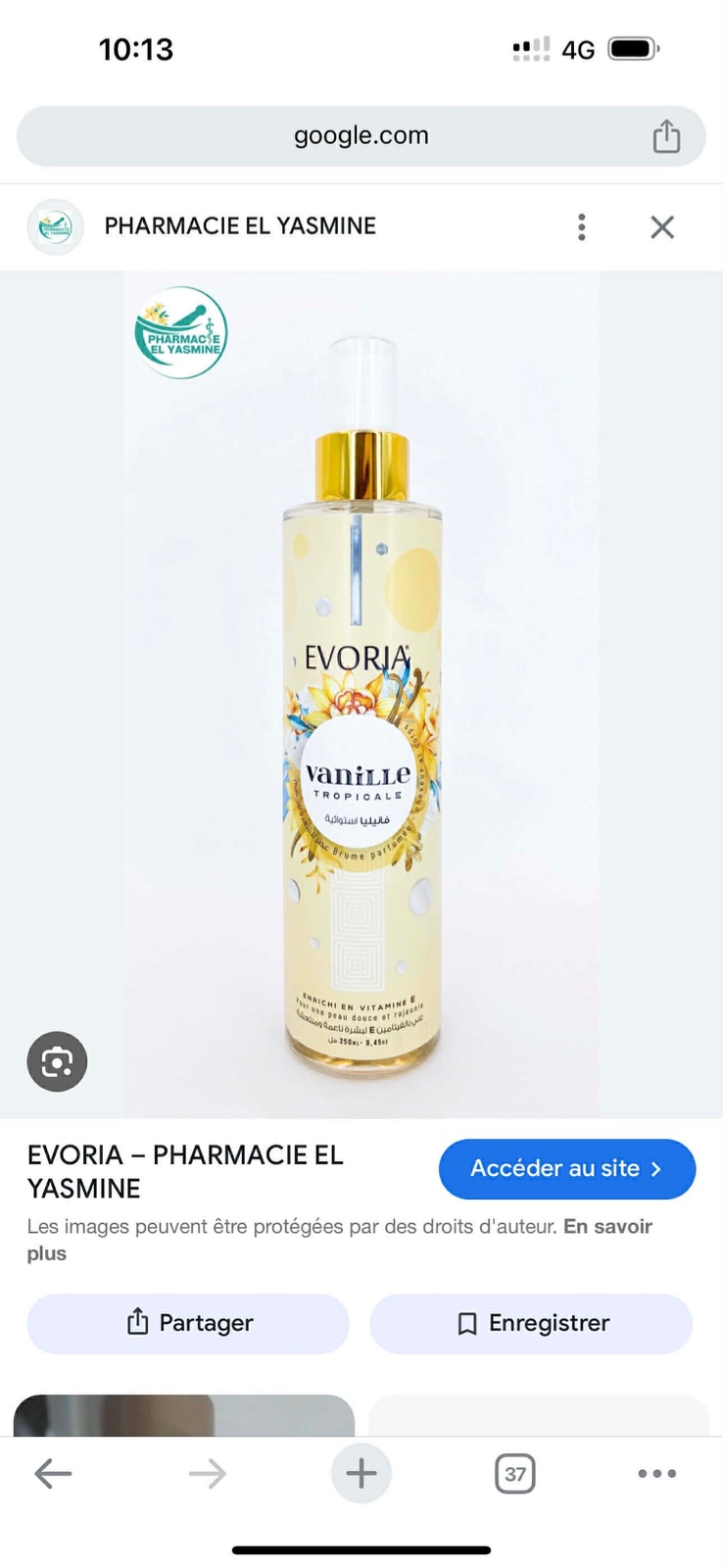This screenshot has width=723, height=1568.
Task: Share the page from the address bar
Action: tap(666, 136)
